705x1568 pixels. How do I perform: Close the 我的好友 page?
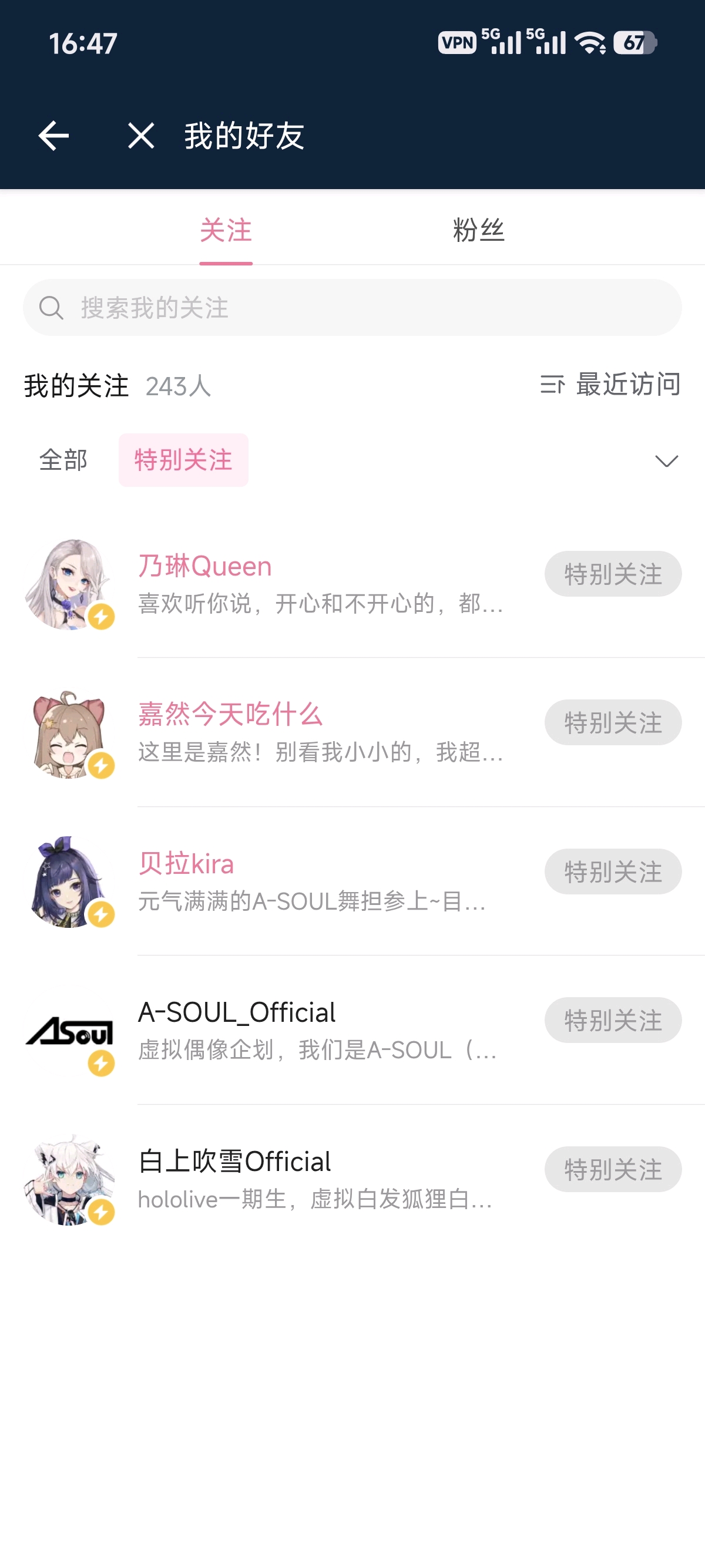140,135
